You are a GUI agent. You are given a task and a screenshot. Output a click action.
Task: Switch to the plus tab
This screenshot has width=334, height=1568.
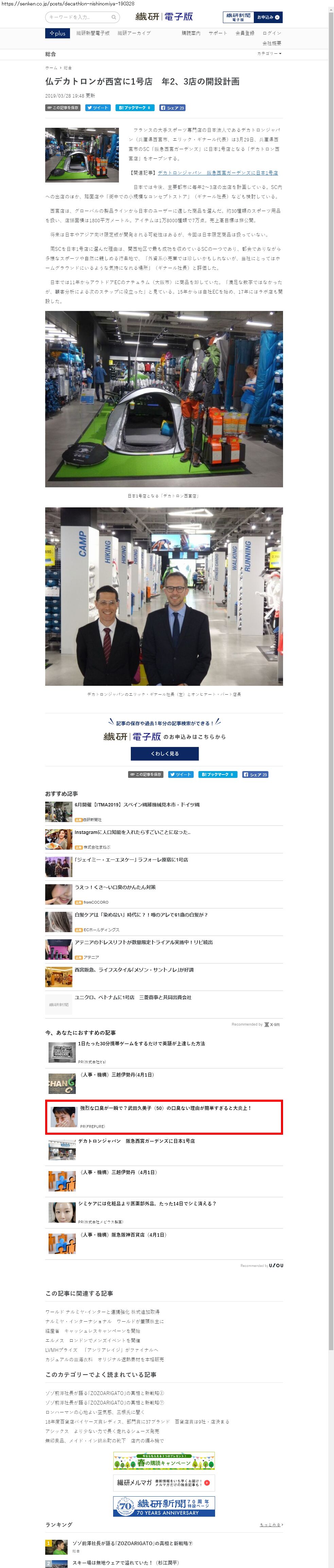57,34
